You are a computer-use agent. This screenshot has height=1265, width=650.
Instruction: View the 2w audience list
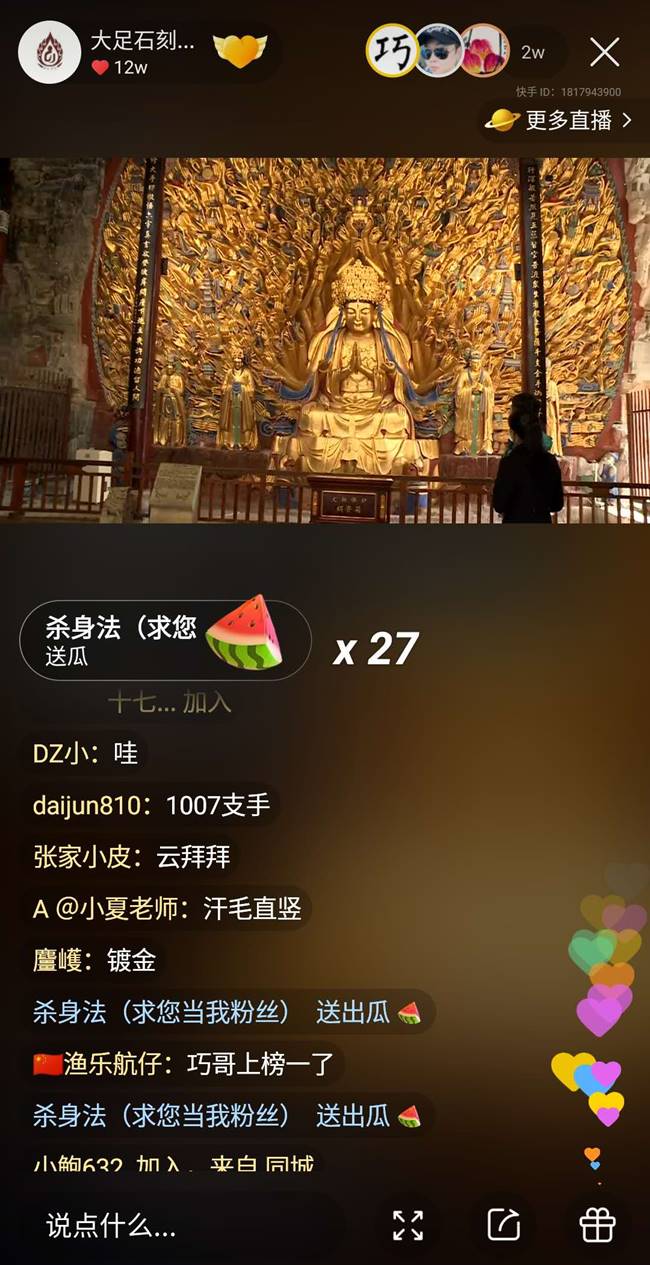coord(533,52)
